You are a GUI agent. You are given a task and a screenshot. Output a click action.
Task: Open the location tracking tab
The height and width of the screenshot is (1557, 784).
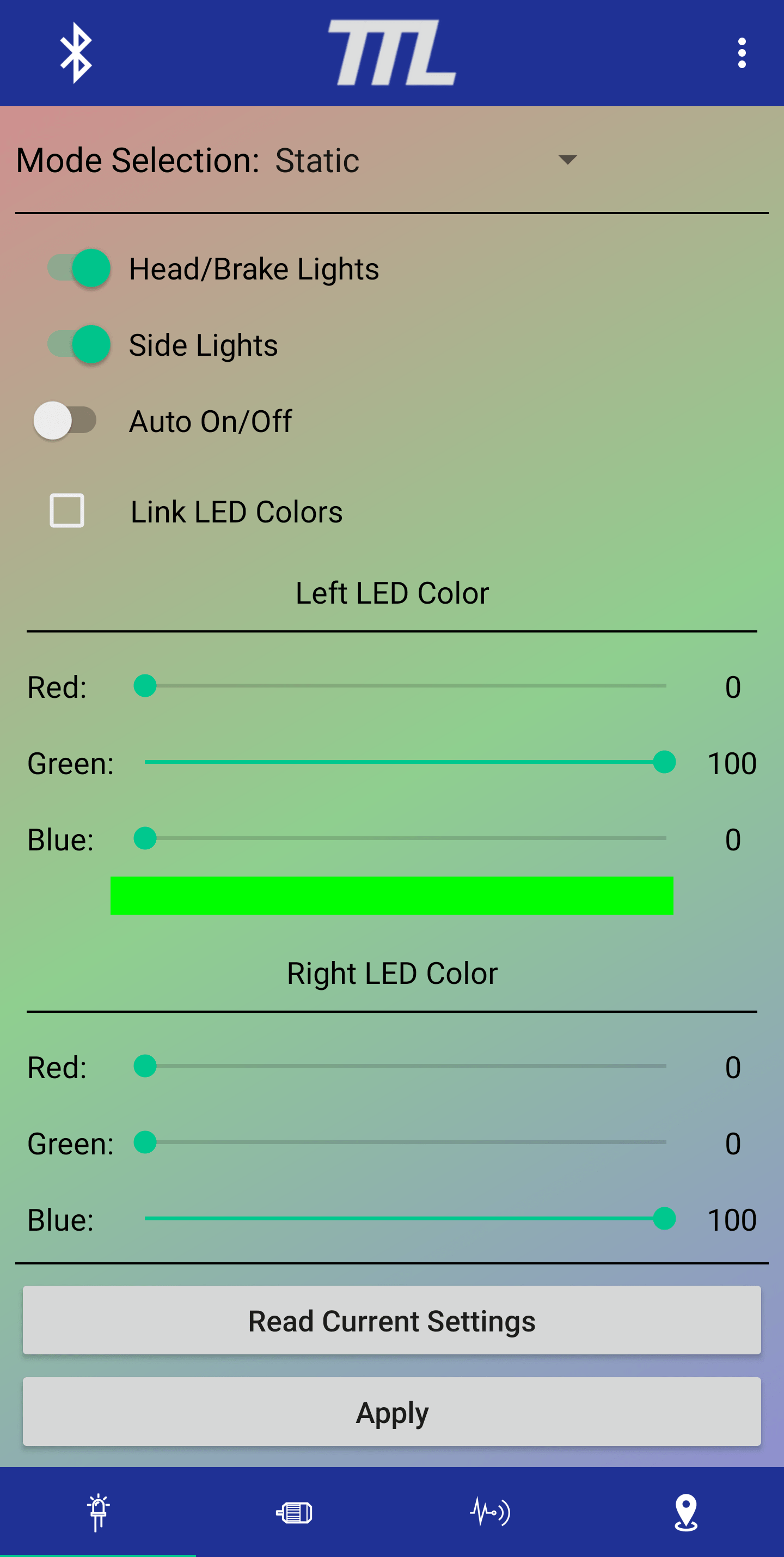(x=686, y=1512)
